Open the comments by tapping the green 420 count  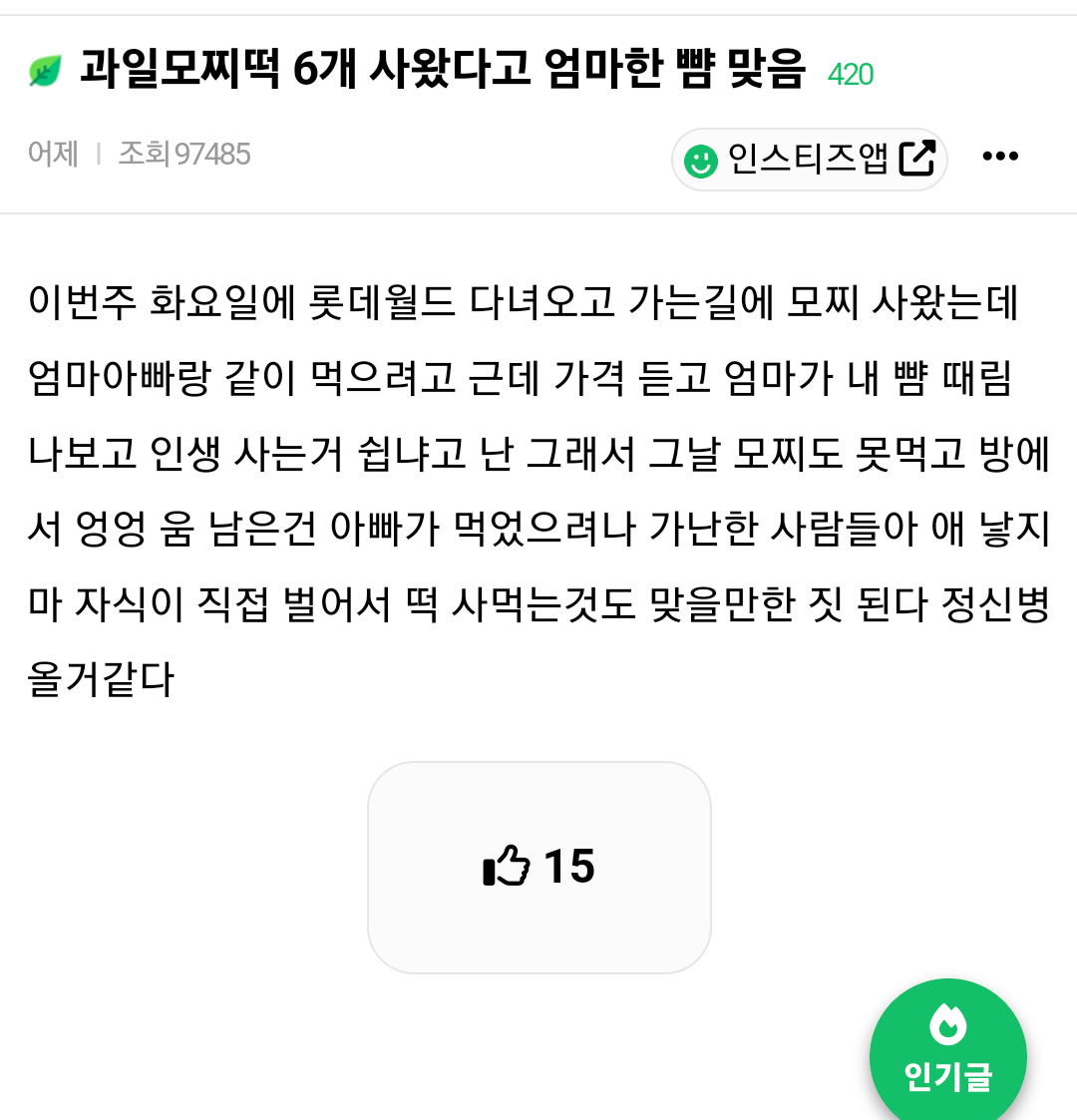[x=851, y=74]
